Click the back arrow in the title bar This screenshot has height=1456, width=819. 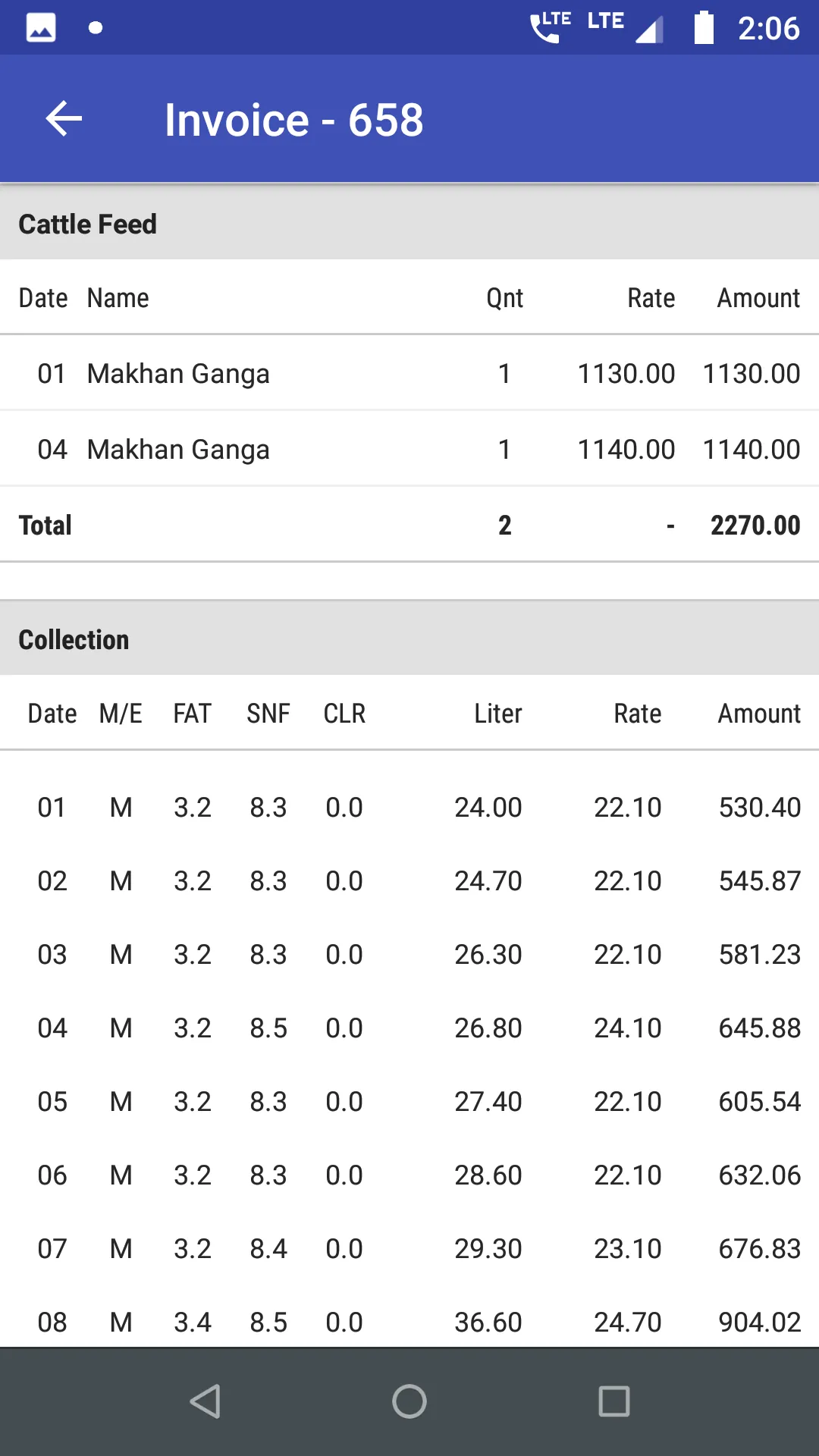point(63,118)
